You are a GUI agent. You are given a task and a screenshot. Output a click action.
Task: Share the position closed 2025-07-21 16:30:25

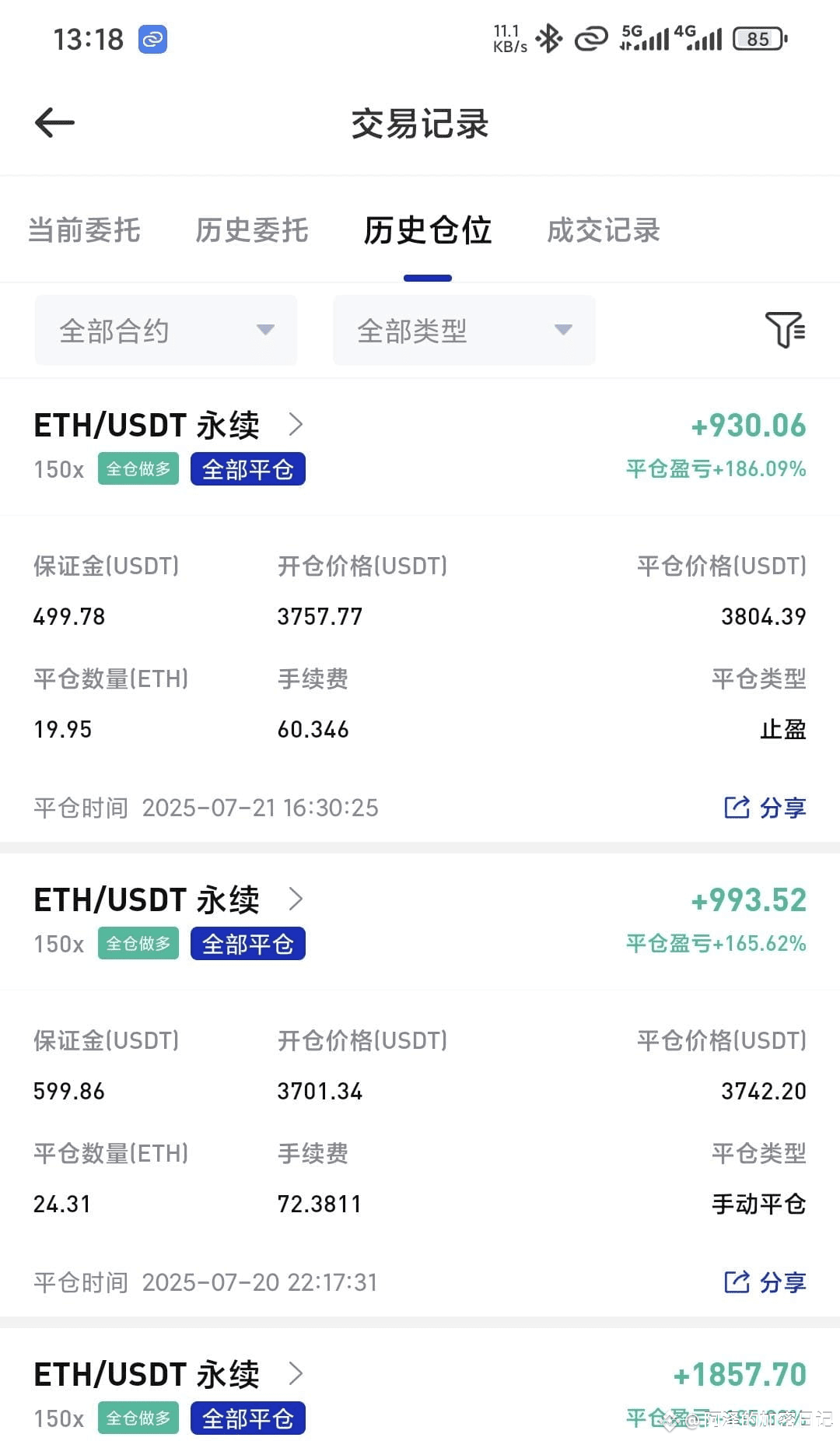pos(765,808)
